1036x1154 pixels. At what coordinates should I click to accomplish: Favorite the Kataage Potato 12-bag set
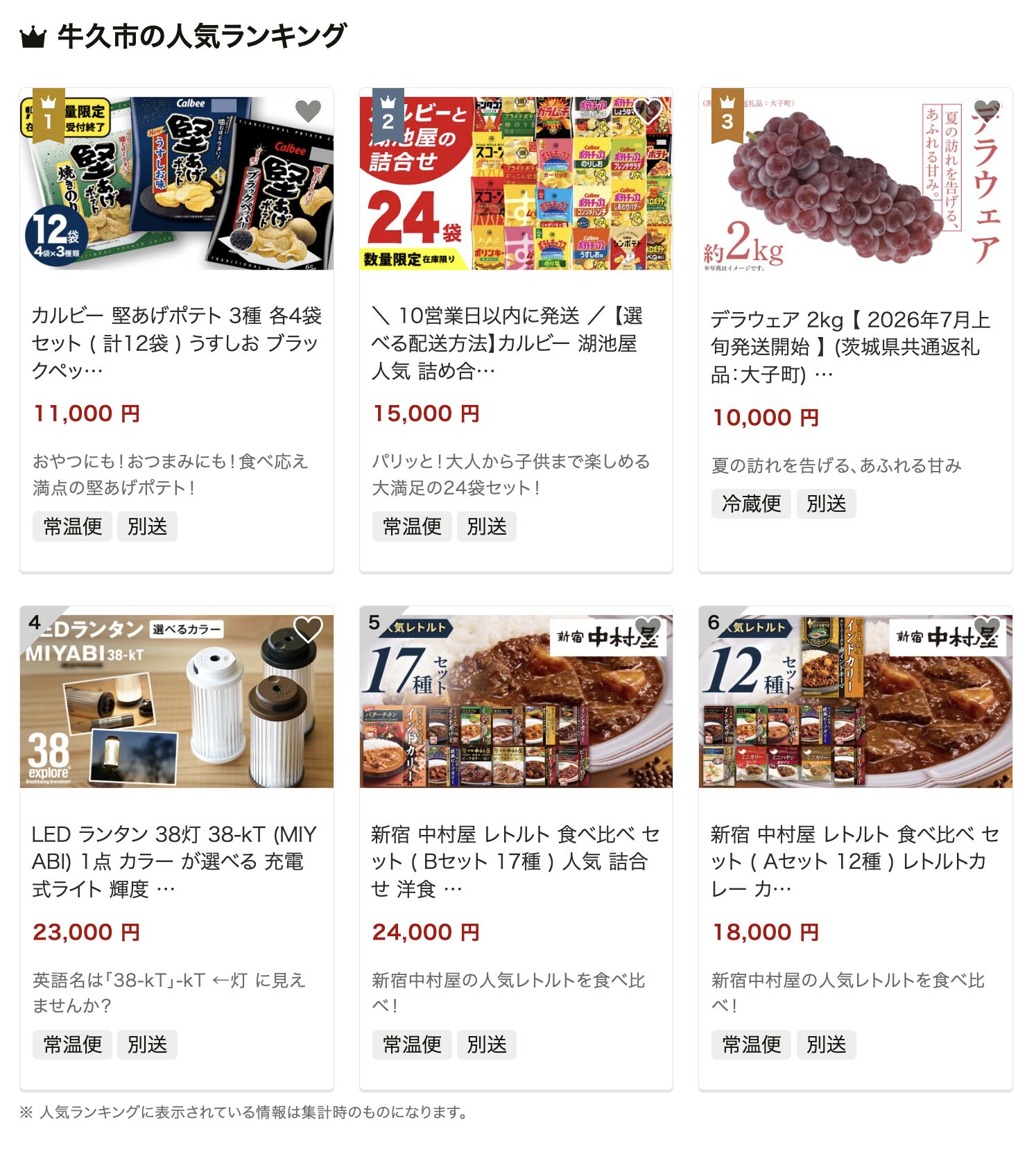point(308,111)
